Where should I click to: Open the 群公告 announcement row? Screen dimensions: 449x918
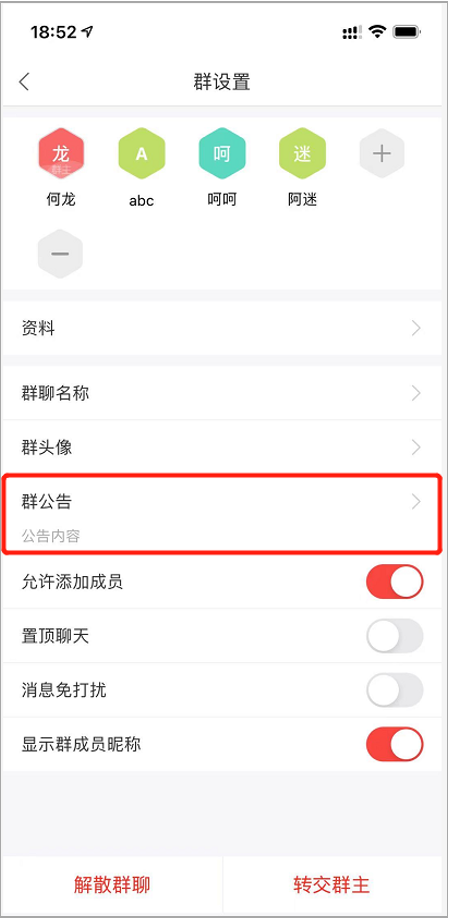(x=222, y=515)
